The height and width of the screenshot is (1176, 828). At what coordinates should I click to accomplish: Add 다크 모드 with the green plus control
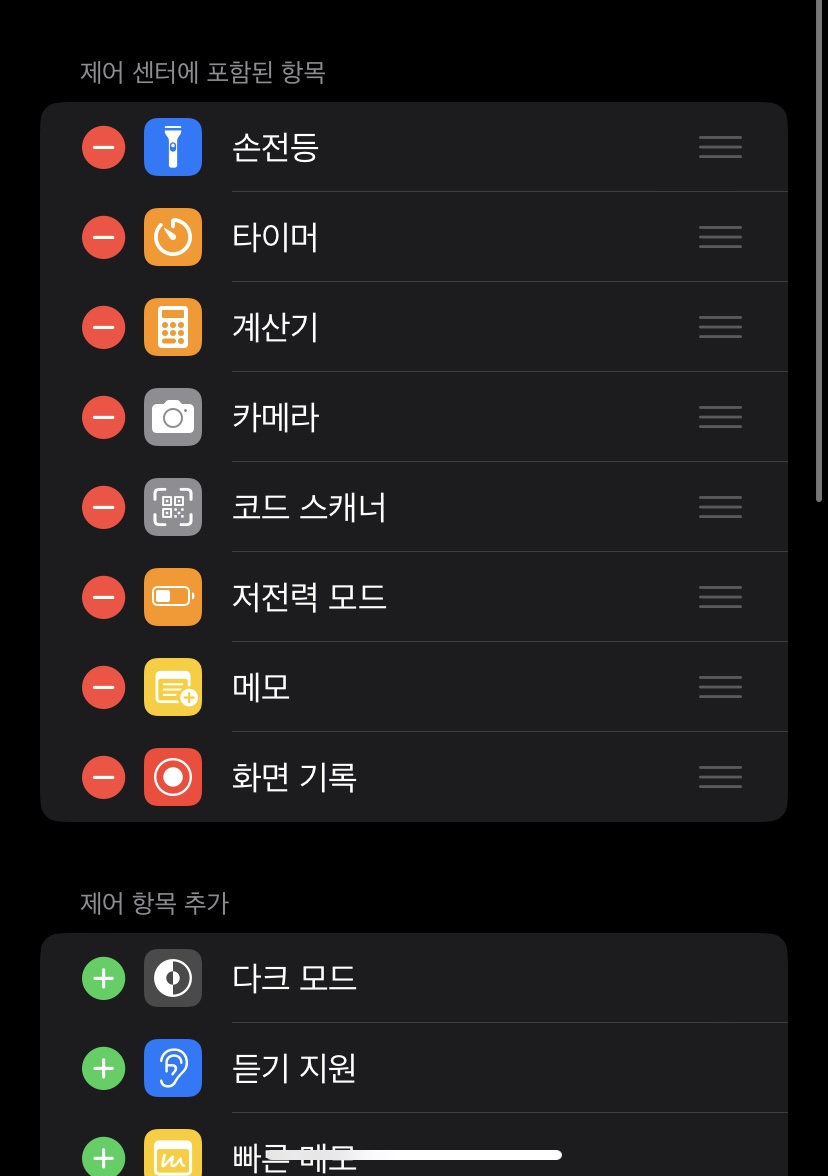pyautogui.click(x=103, y=978)
